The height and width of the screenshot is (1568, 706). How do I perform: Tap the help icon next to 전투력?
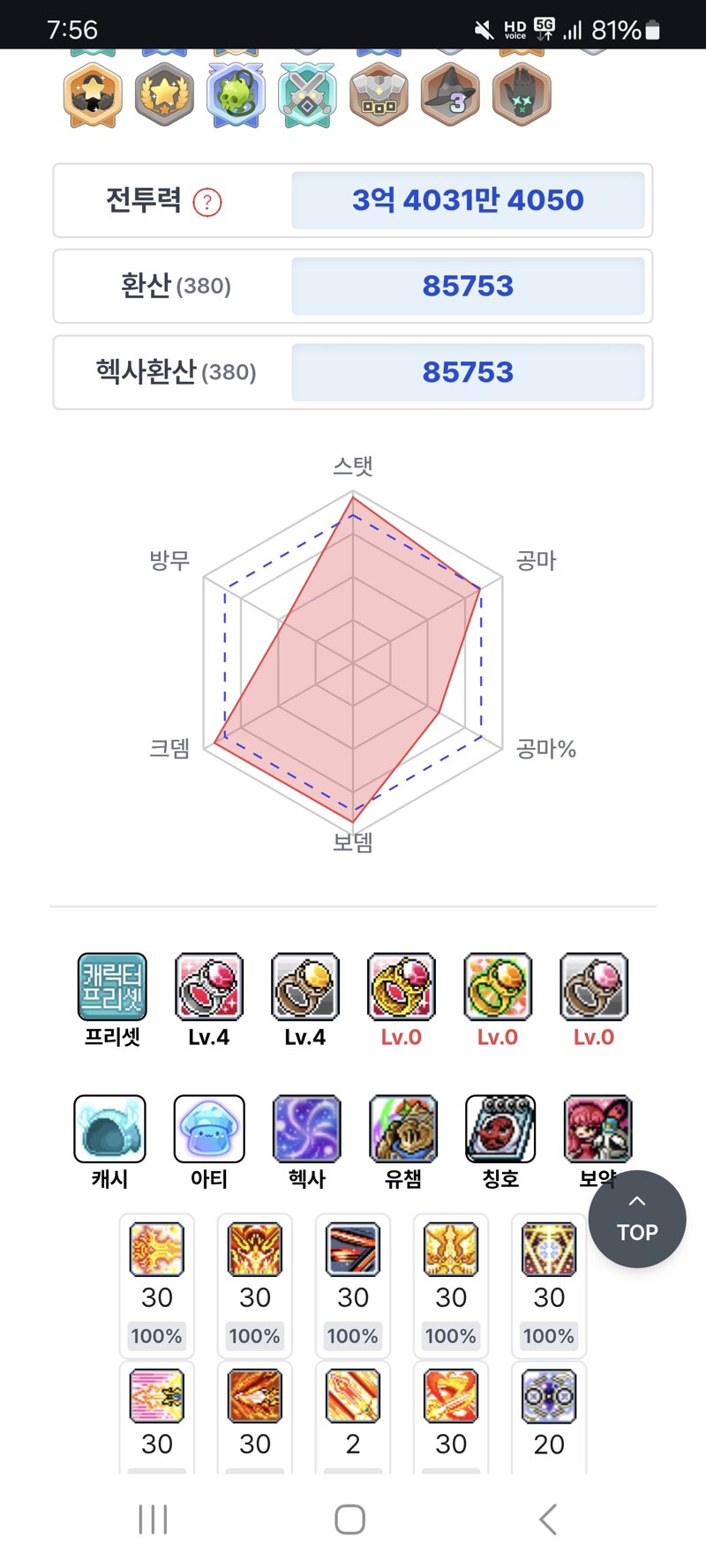[207, 202]
